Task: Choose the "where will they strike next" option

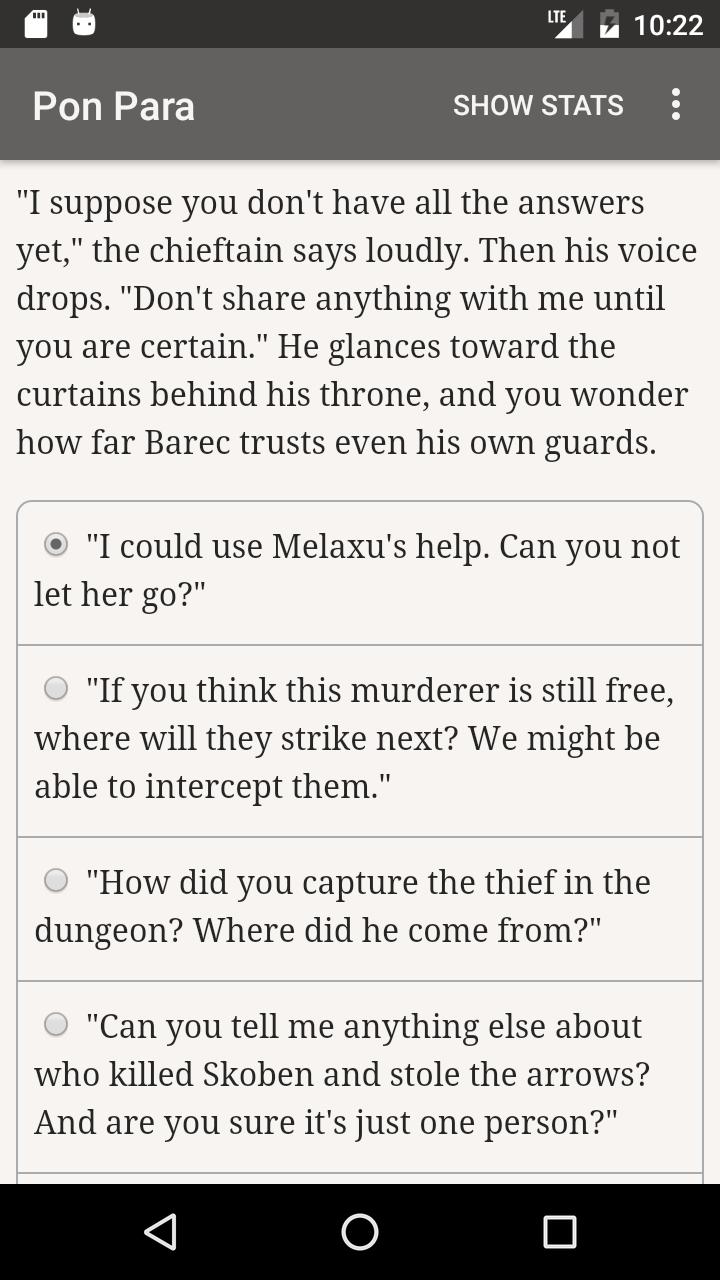Action: 360,741
